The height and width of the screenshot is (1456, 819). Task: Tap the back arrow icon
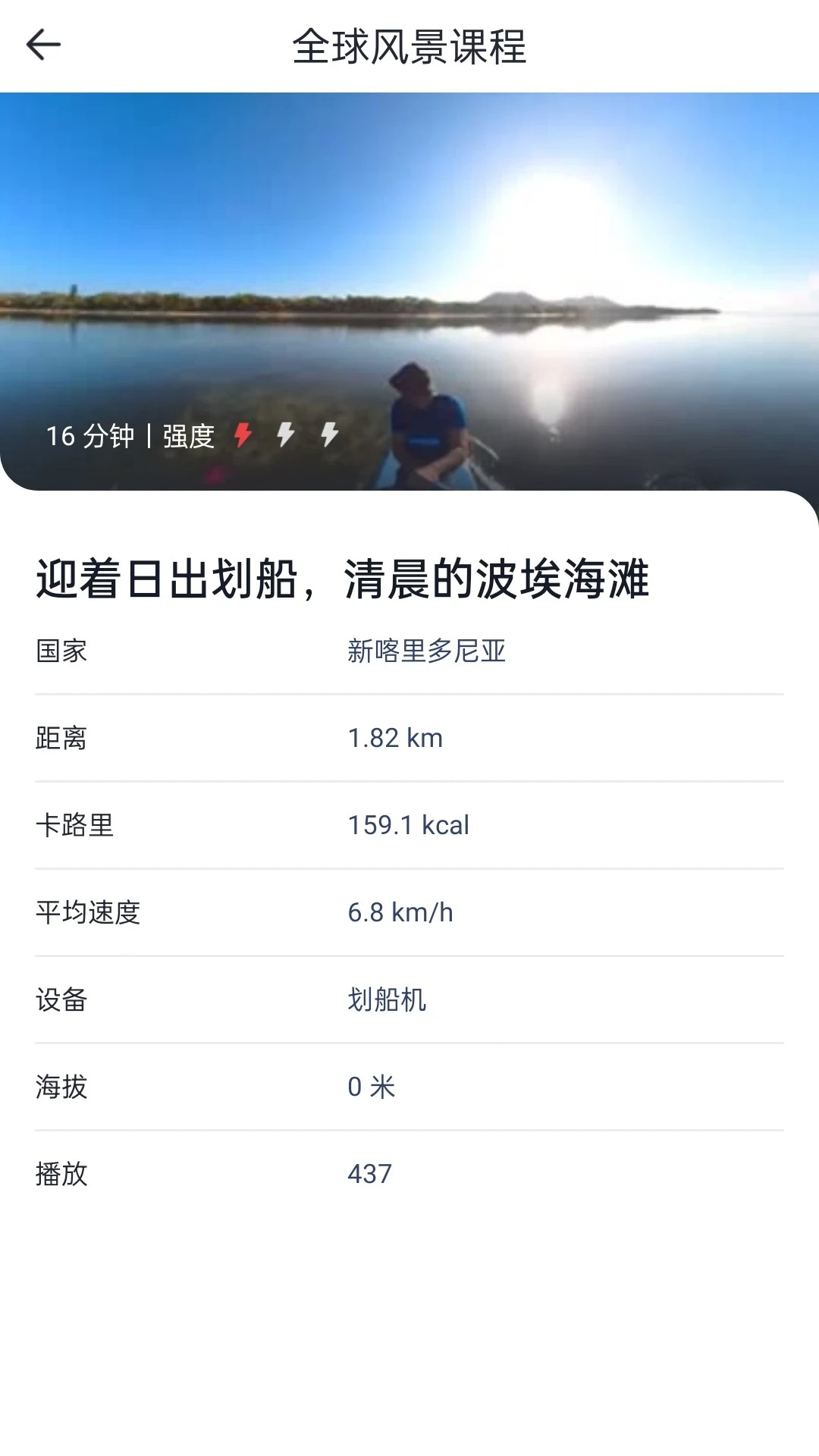pos(43,43)
